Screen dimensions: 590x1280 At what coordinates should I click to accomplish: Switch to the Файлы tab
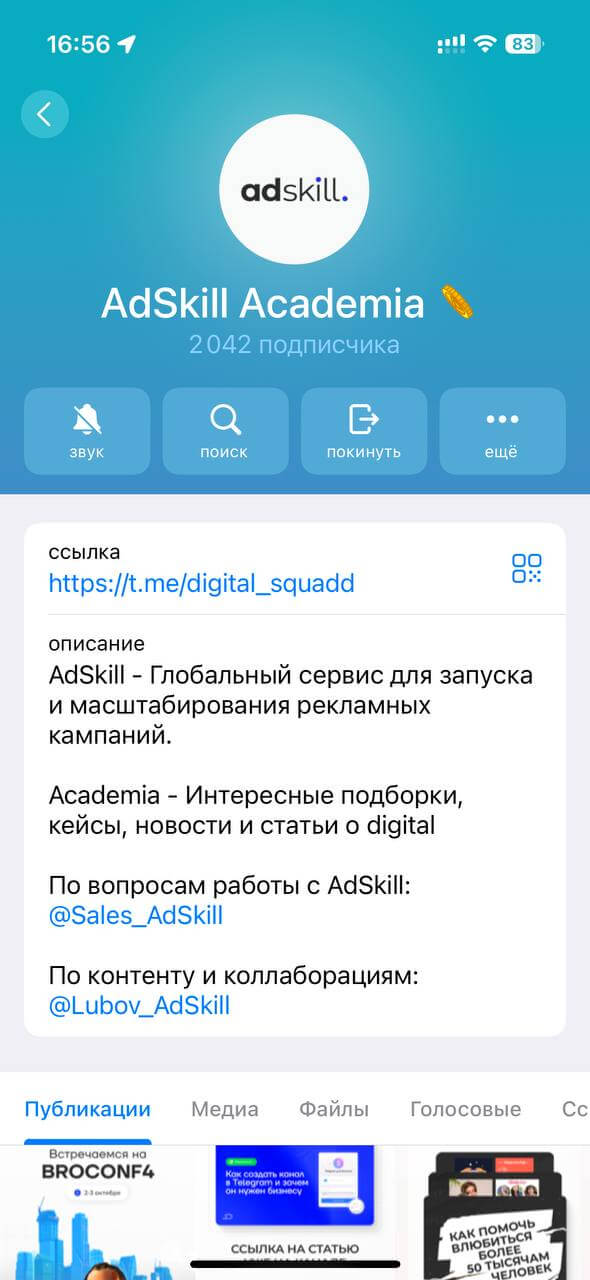click(x=334, y=1109)
